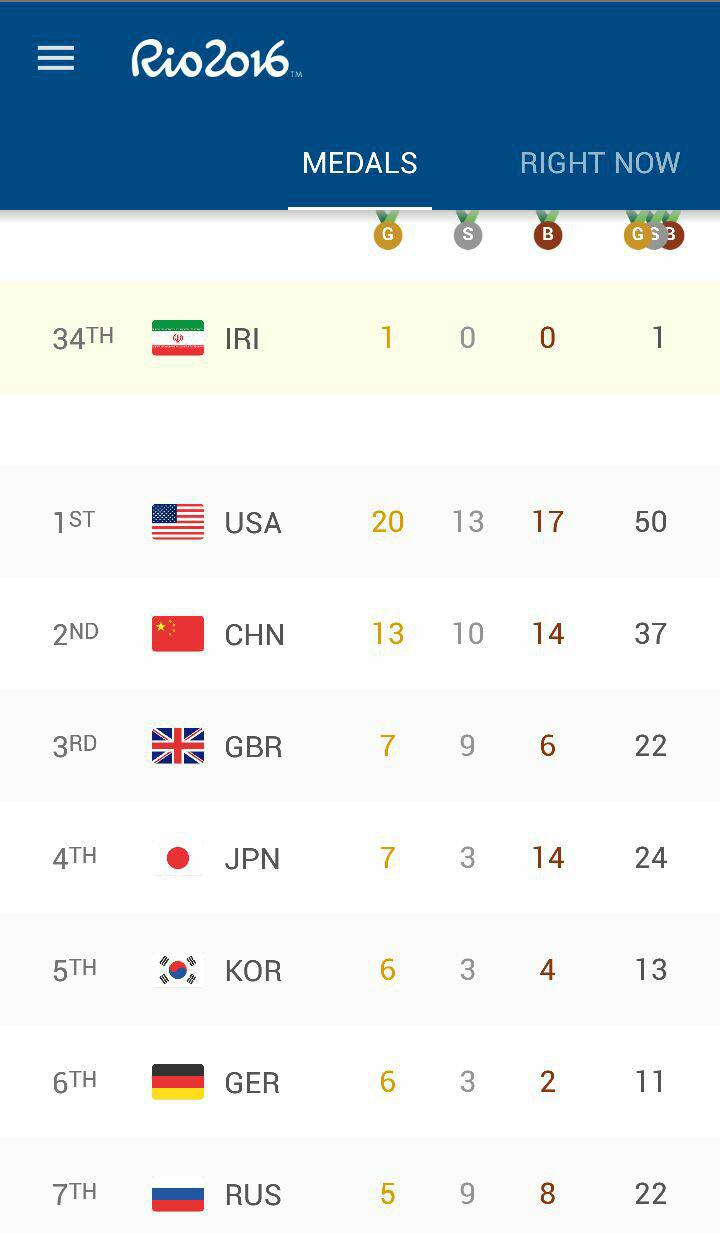Viewport: 720px width, 1233px height.
Task: Open the RUS medal row
Action: tap(360, 1192)
